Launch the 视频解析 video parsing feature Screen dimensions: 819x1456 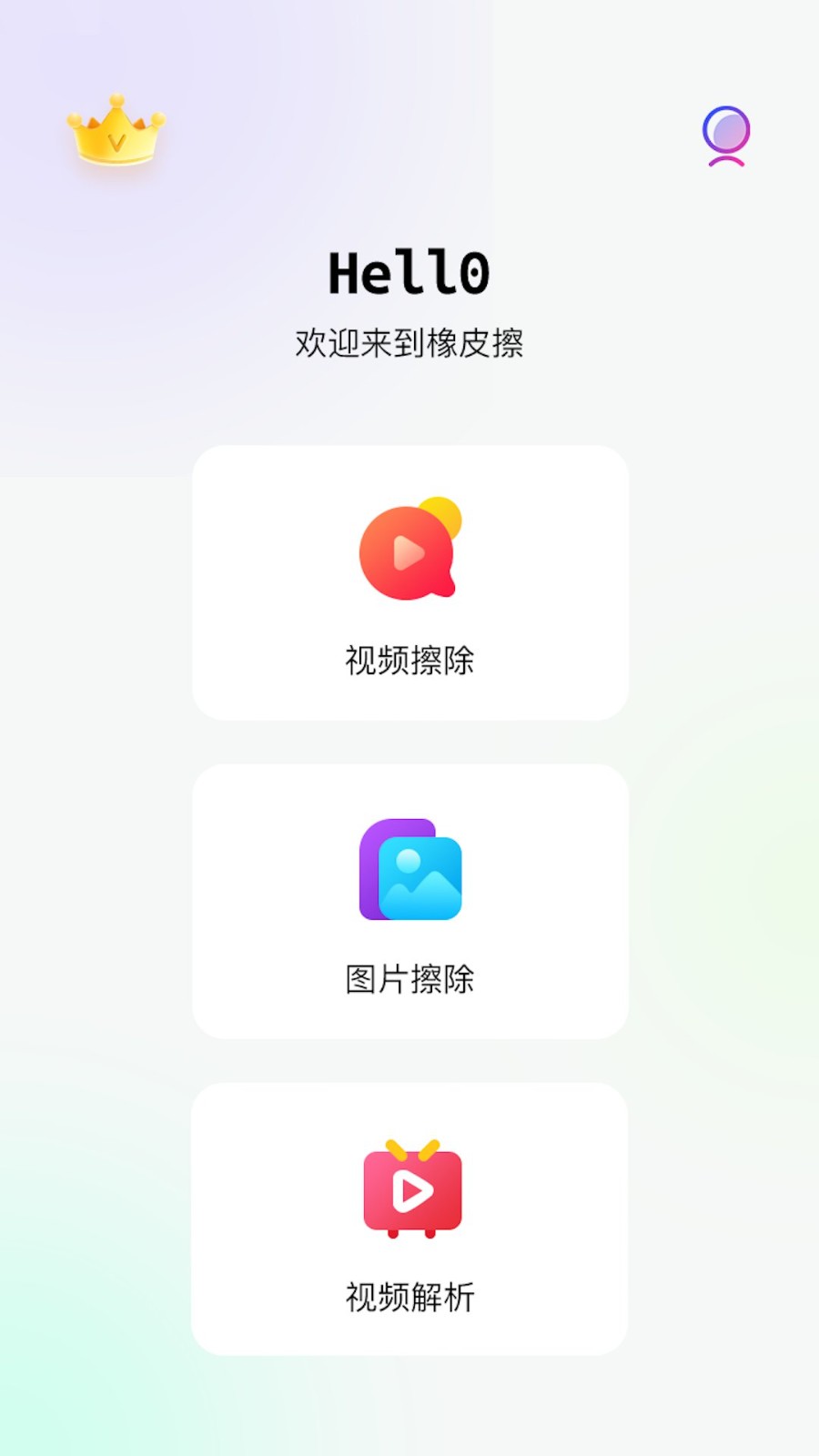(x=409, y=1219)
